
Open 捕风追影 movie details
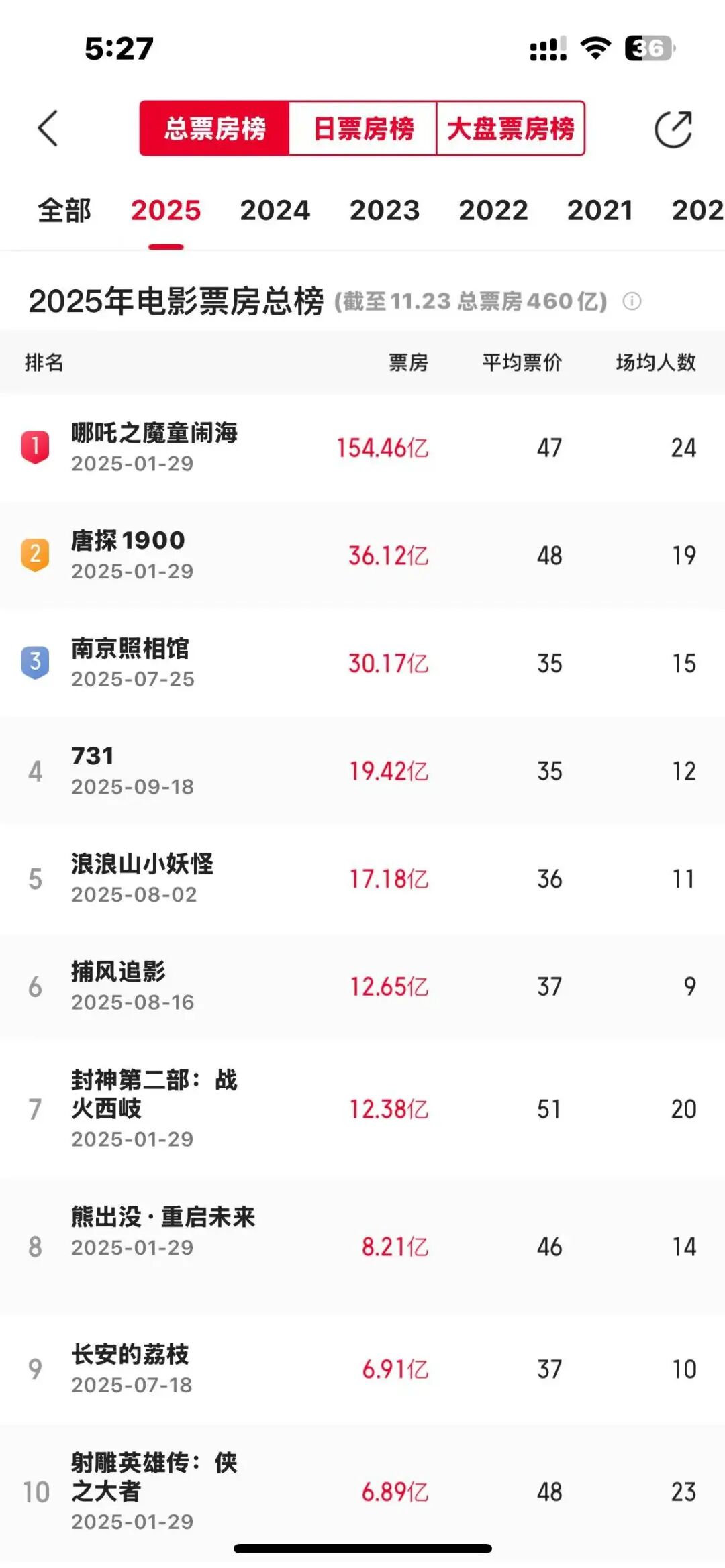(x=119, y=986)
